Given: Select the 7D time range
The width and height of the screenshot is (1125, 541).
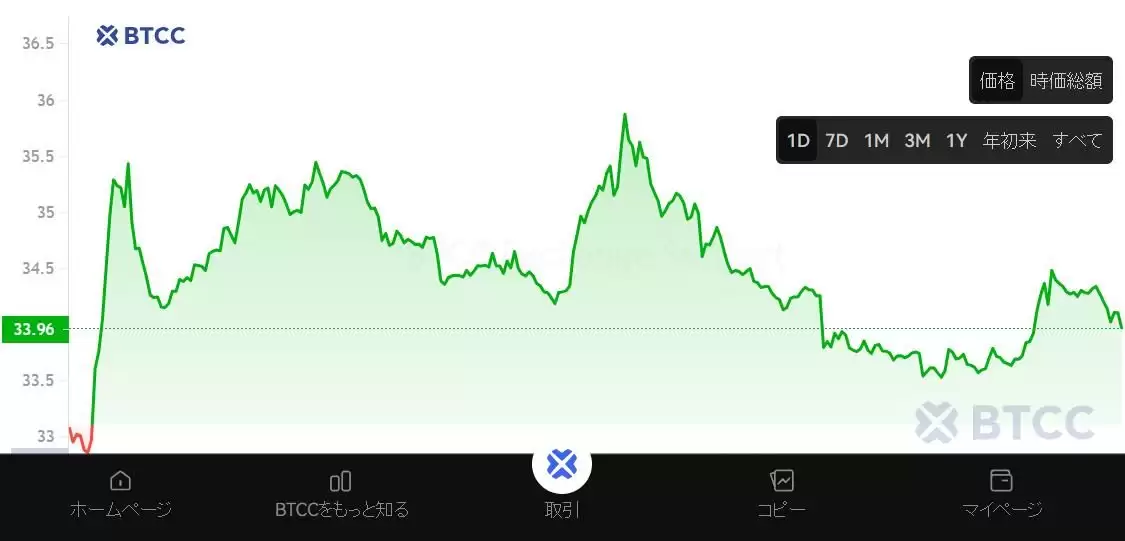Looking at the screenshot, I should click(x=837, y=141).
